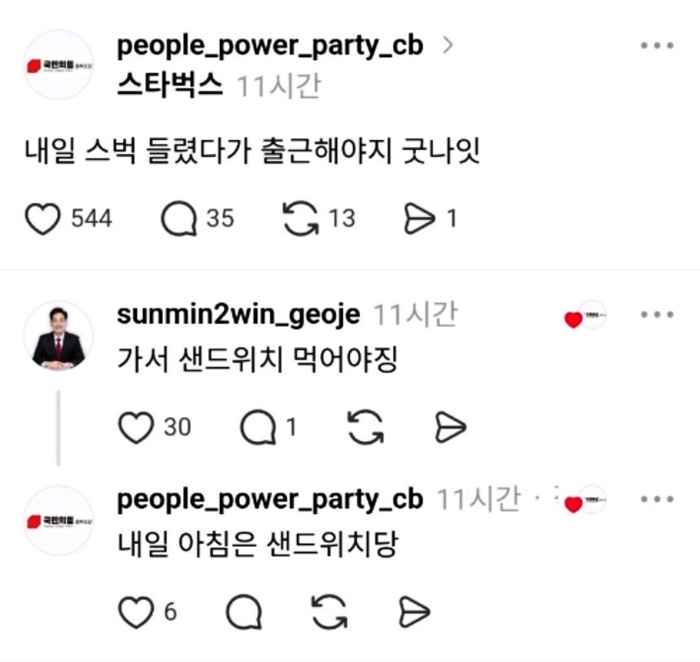Like sunmin2win_geoje's reply
This screenshot has width=700, height=662.
pos(136,427)
